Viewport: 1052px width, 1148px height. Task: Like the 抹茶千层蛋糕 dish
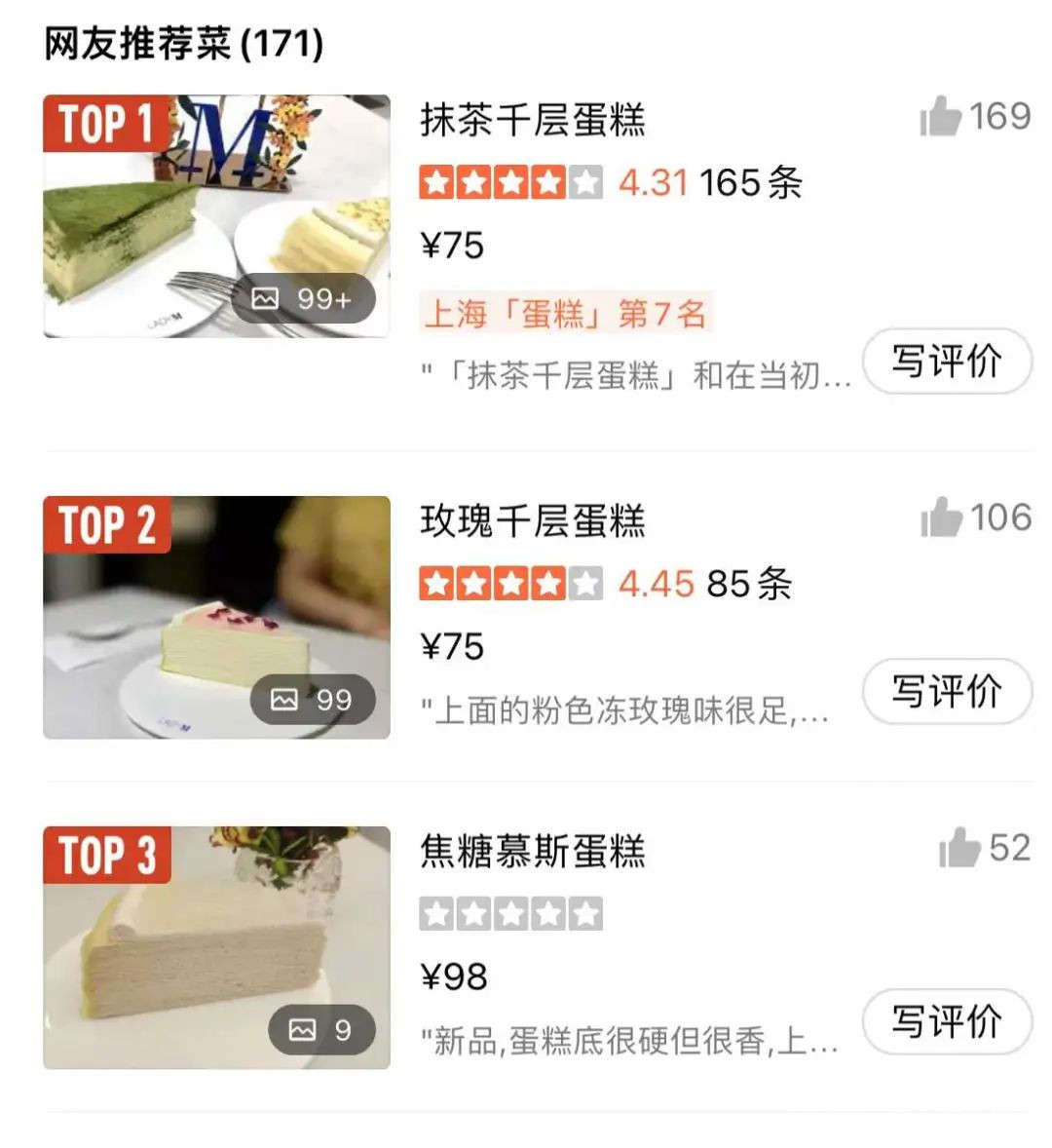point(941,117)
